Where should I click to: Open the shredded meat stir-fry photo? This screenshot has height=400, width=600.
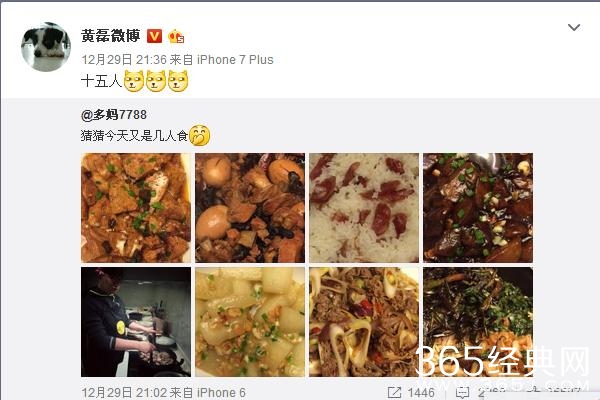pyautogui.click(x=363, y=321)
